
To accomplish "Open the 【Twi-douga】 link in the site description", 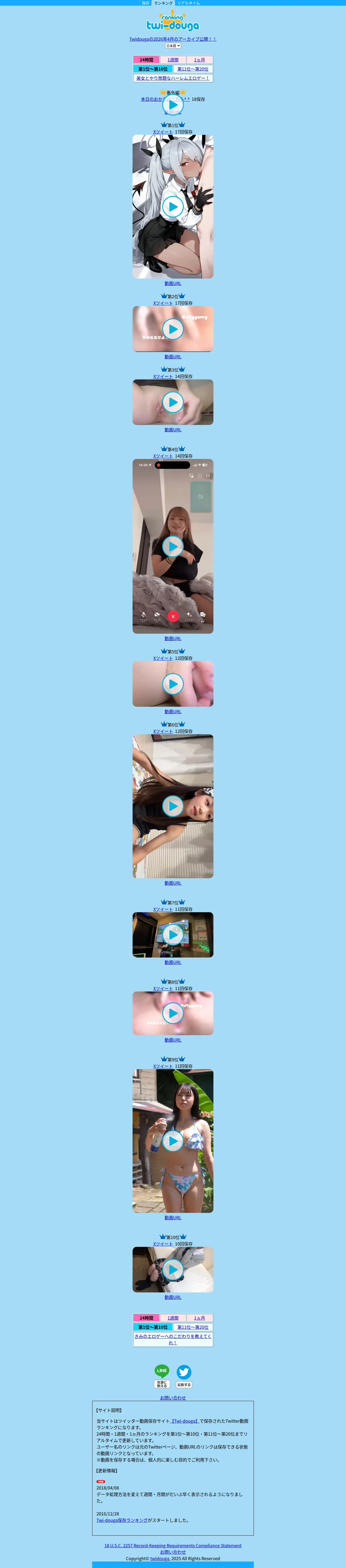I will 185,1421.
